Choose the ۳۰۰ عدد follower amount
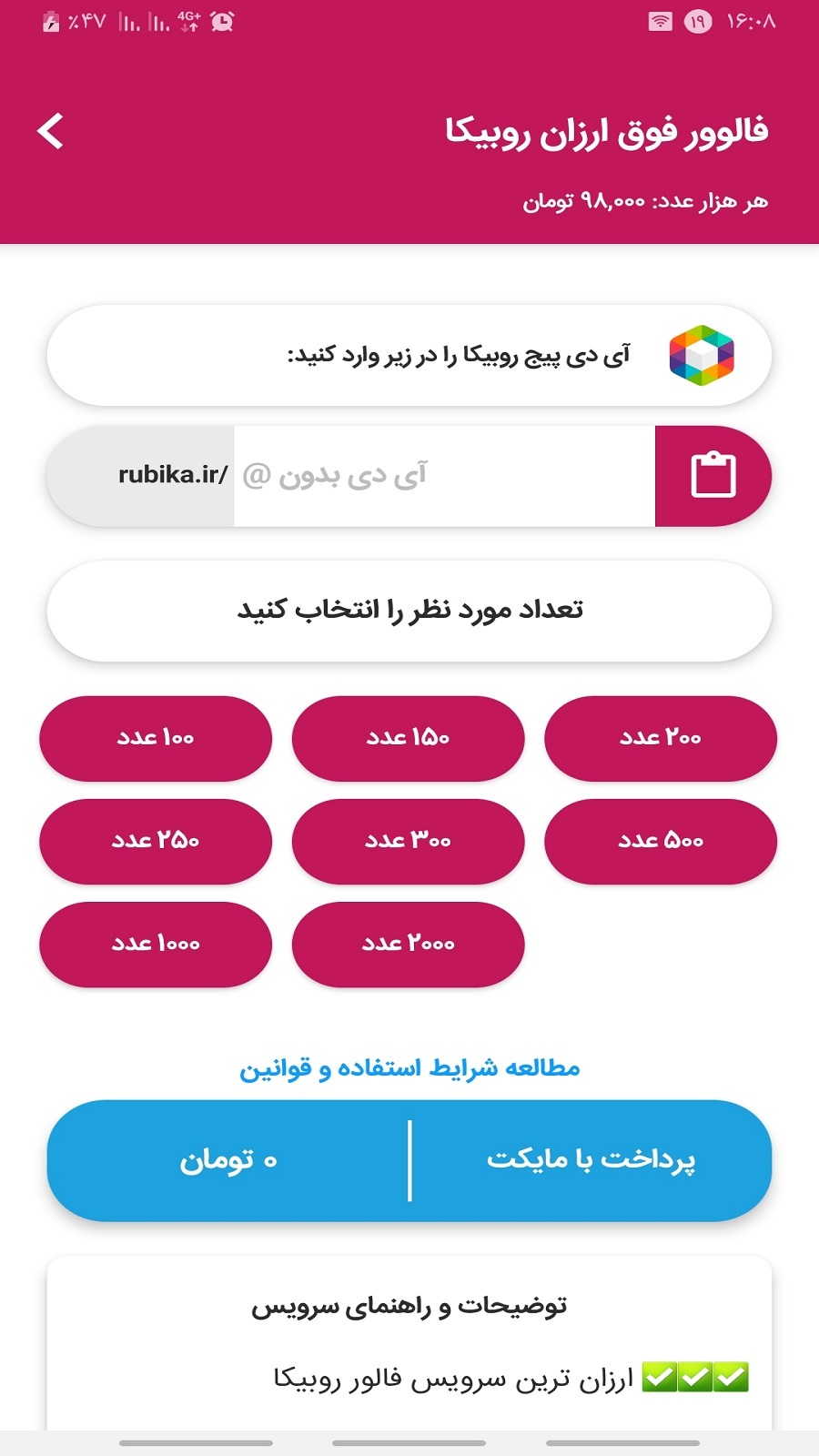 point(408,842)
